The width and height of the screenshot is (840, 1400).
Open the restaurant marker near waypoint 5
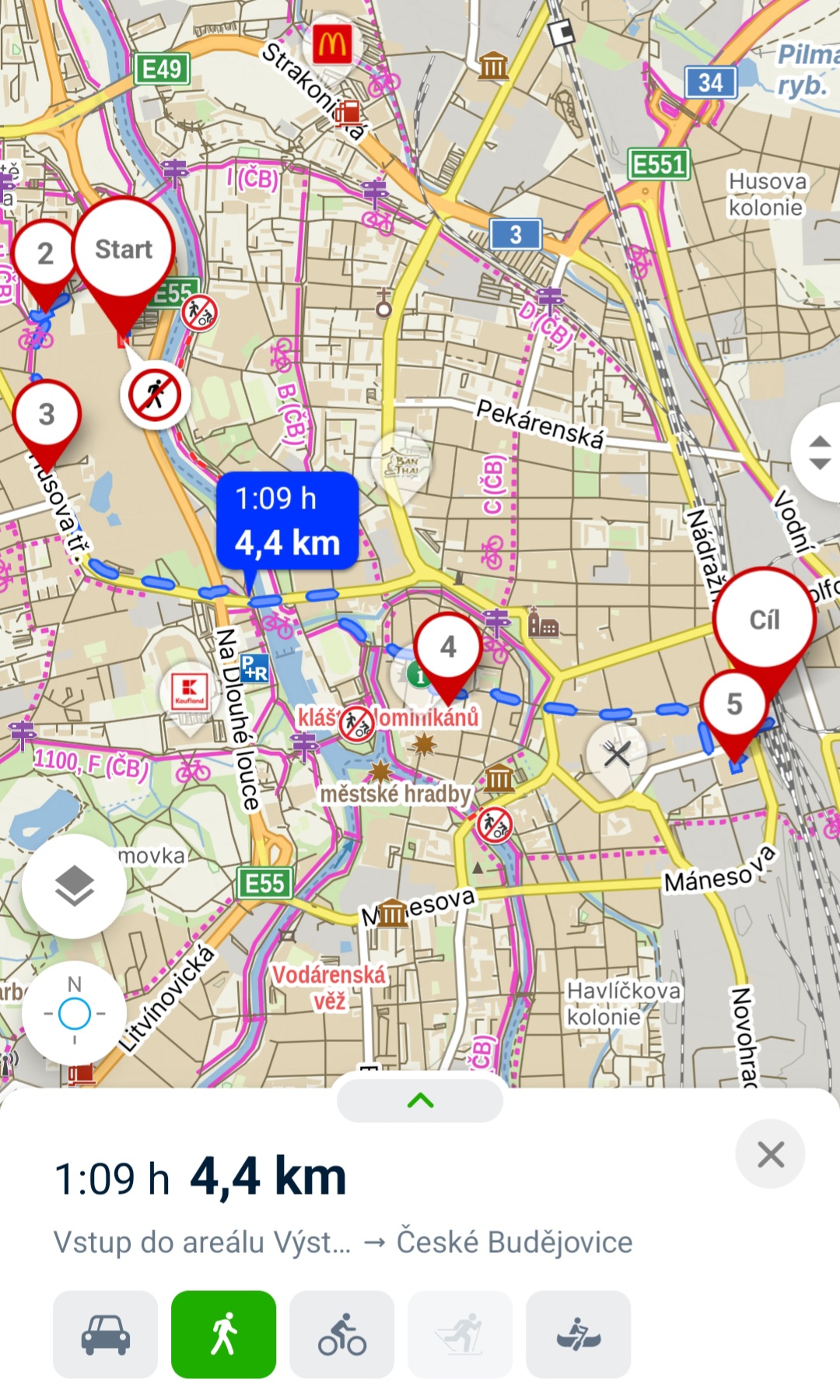click(617, 753)
